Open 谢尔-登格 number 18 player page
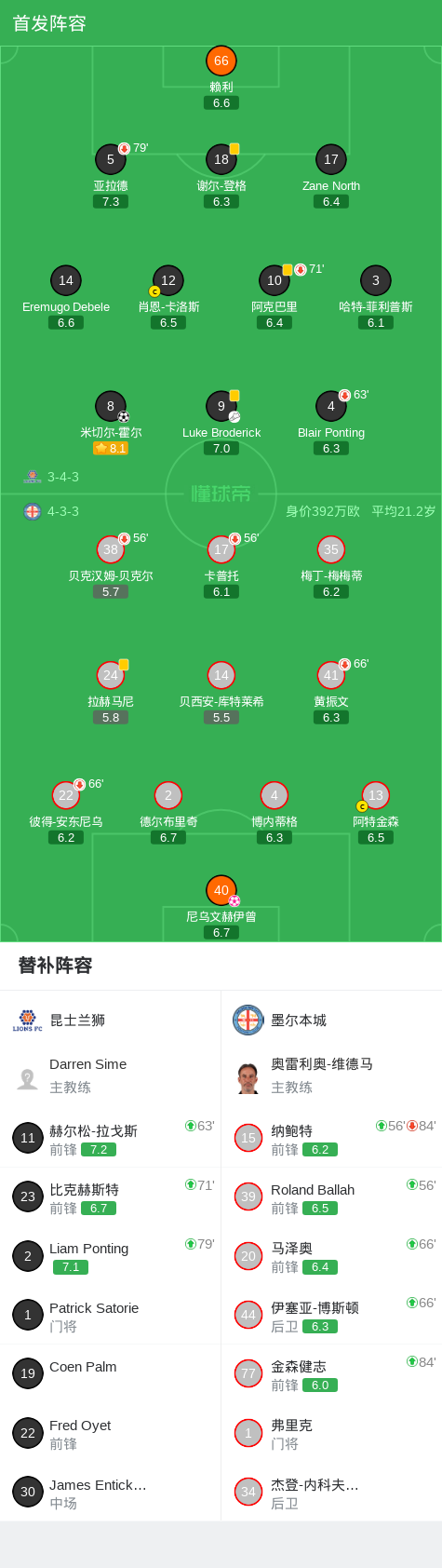The image size is (442, 1568). click(221, 176)
